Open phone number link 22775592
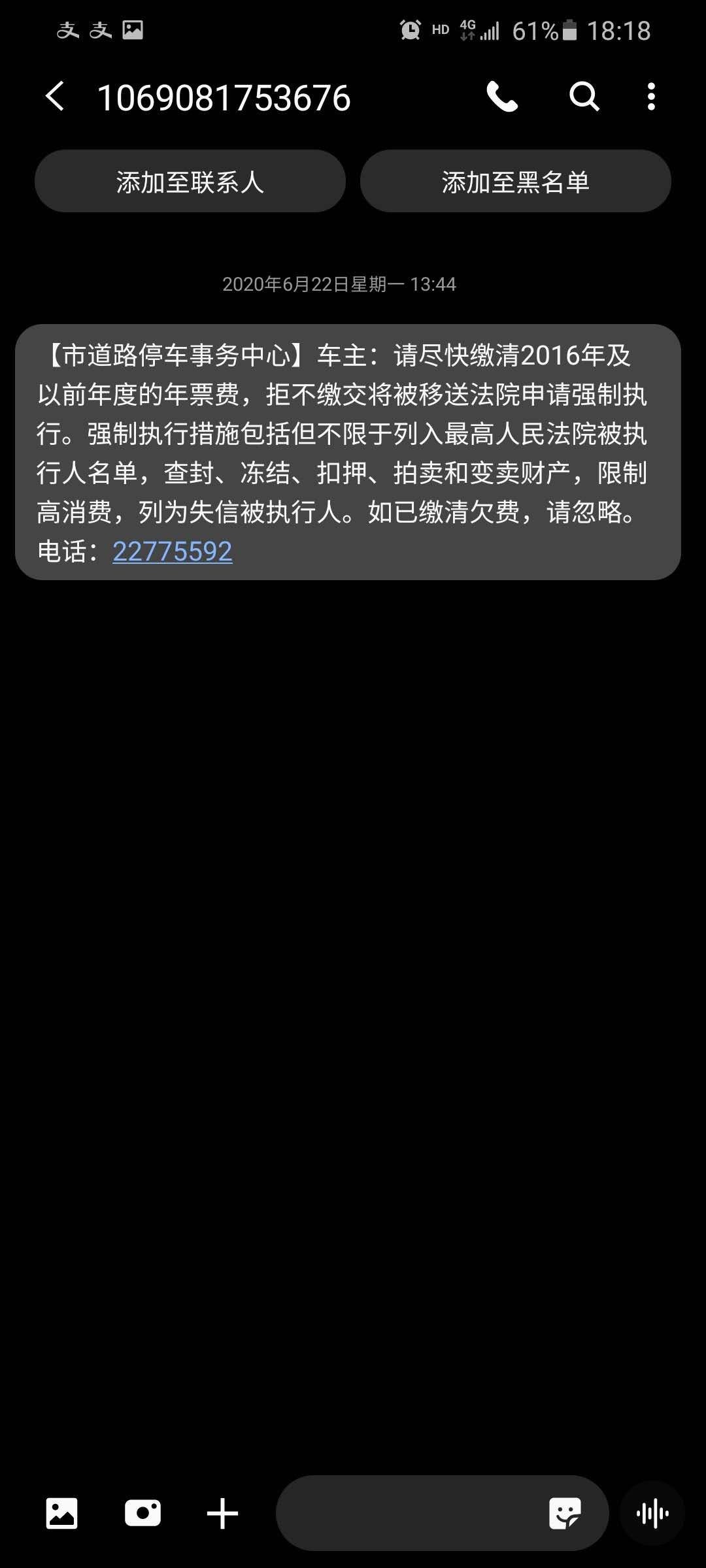 pos(173,551)
